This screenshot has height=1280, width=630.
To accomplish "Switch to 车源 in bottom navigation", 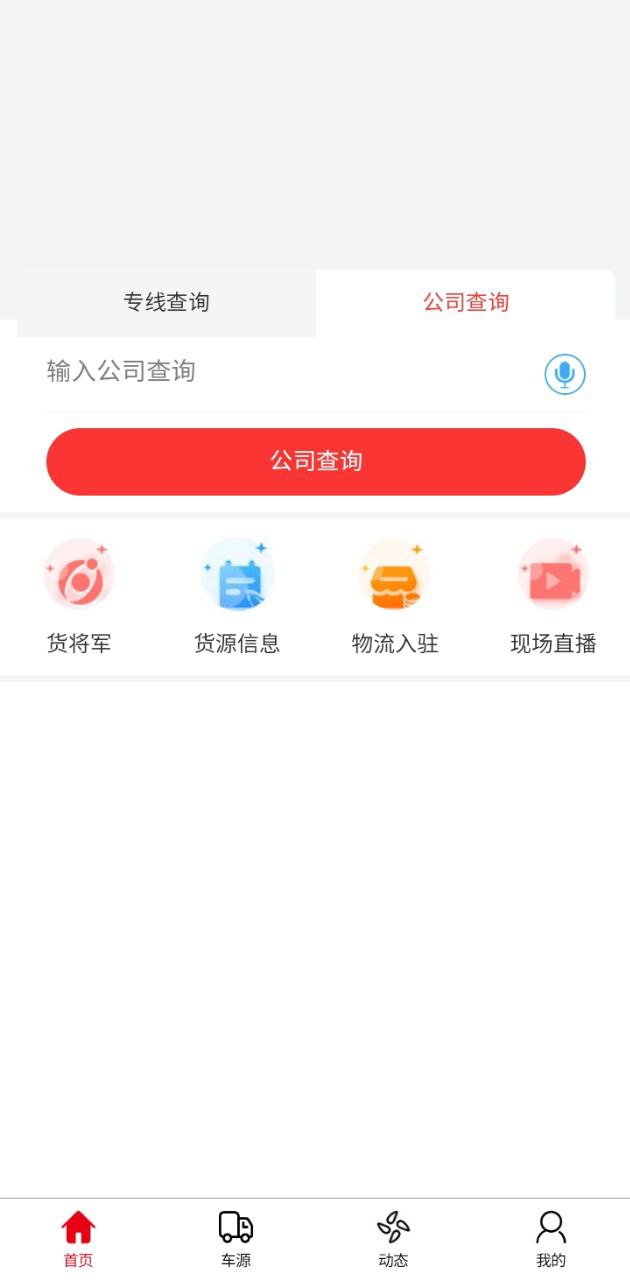I will click(236, 1238).
